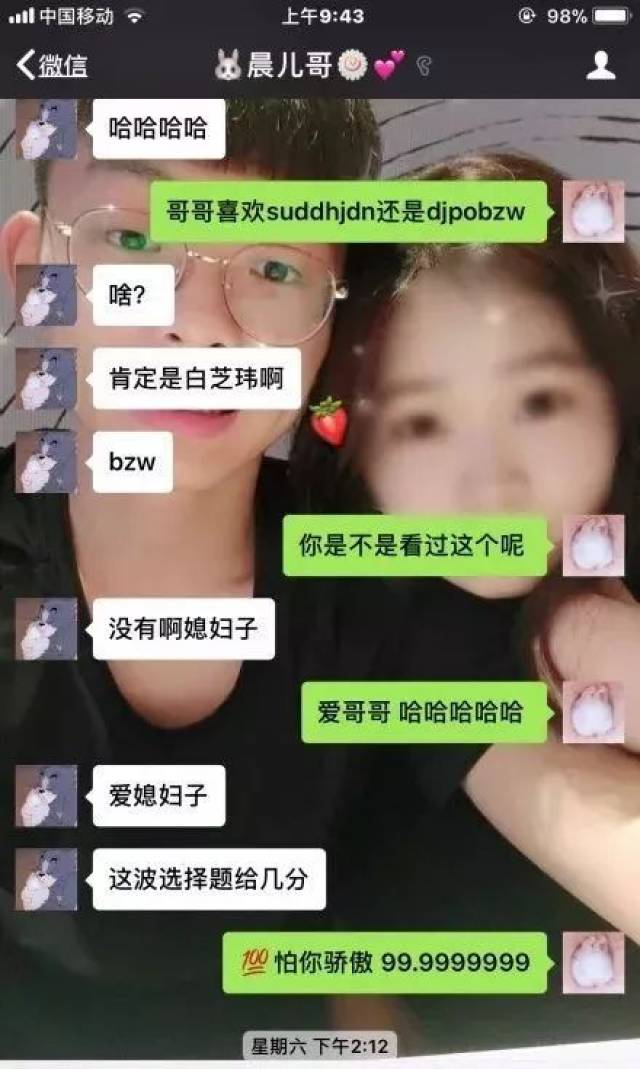
Task: Open the chat info profile icon
Action: pyautogui.click(x=600, y=65)
